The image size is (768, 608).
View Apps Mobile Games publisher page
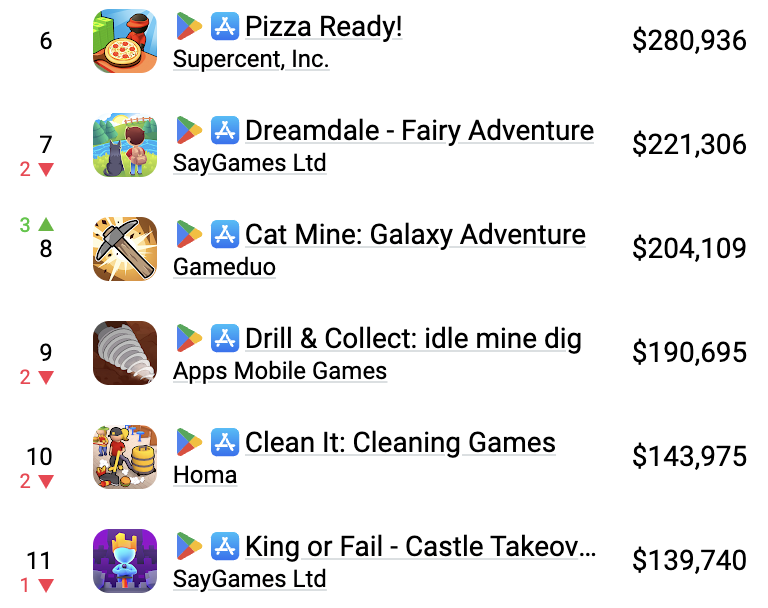pos(280,371)
